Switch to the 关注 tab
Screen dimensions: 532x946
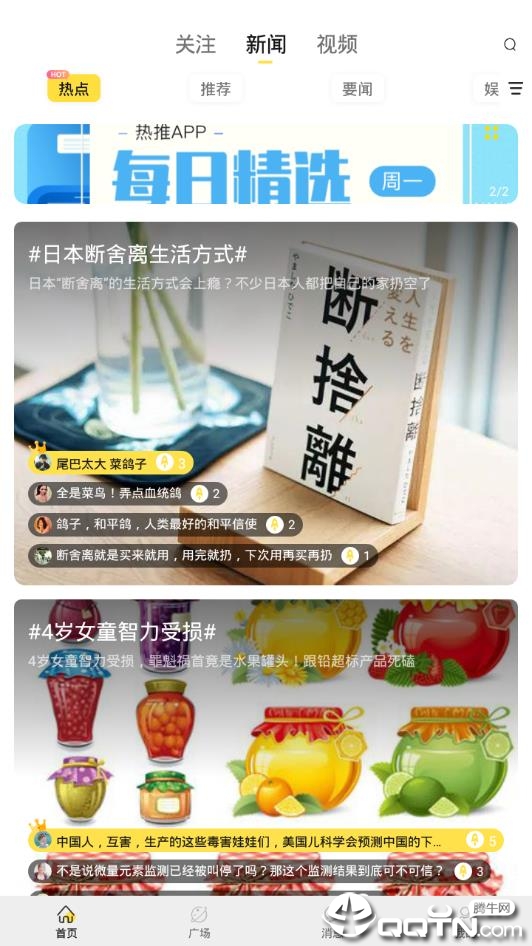click(195, 45)
